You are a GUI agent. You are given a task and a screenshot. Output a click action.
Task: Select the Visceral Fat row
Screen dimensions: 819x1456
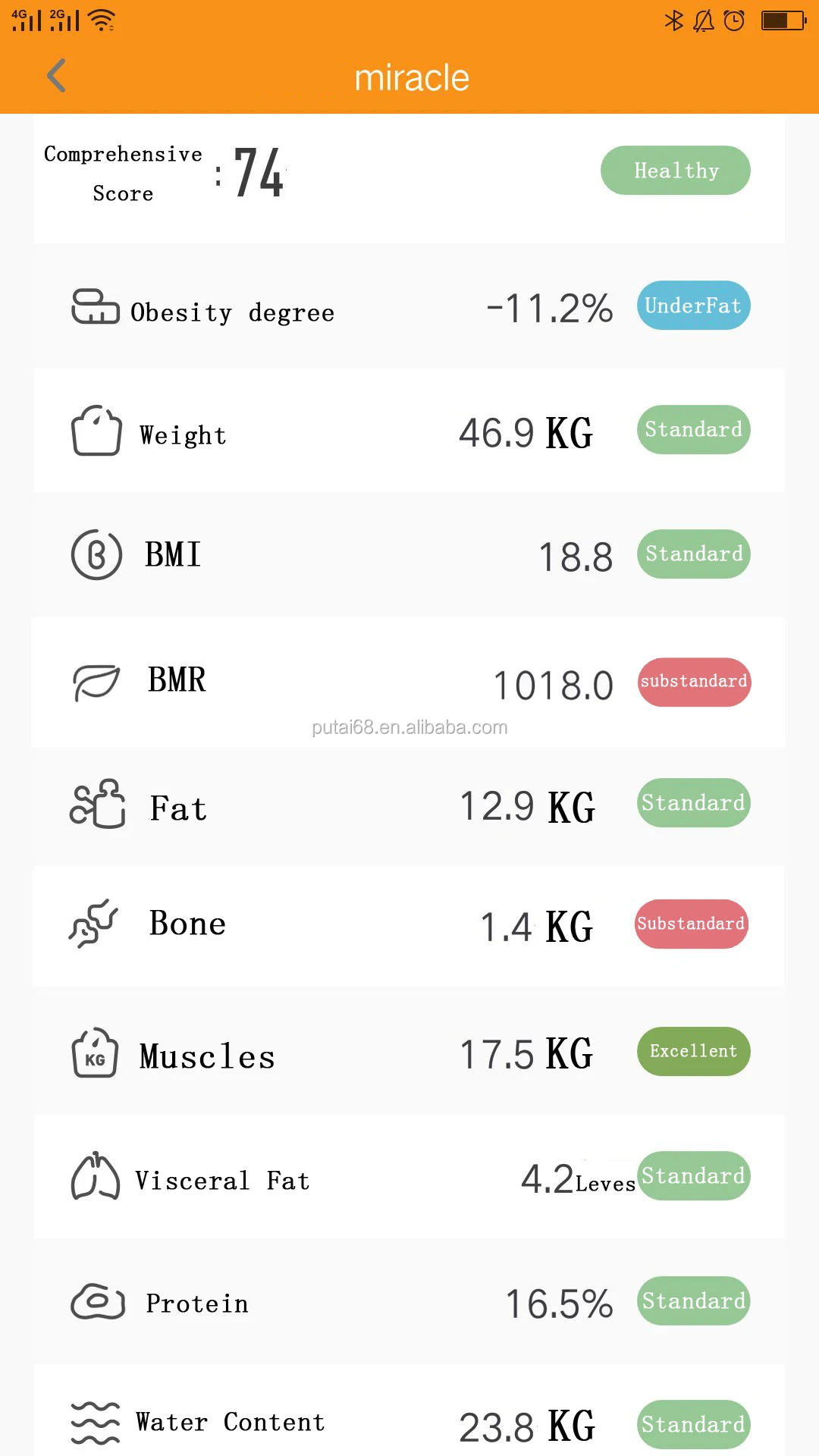point(409,1178)
